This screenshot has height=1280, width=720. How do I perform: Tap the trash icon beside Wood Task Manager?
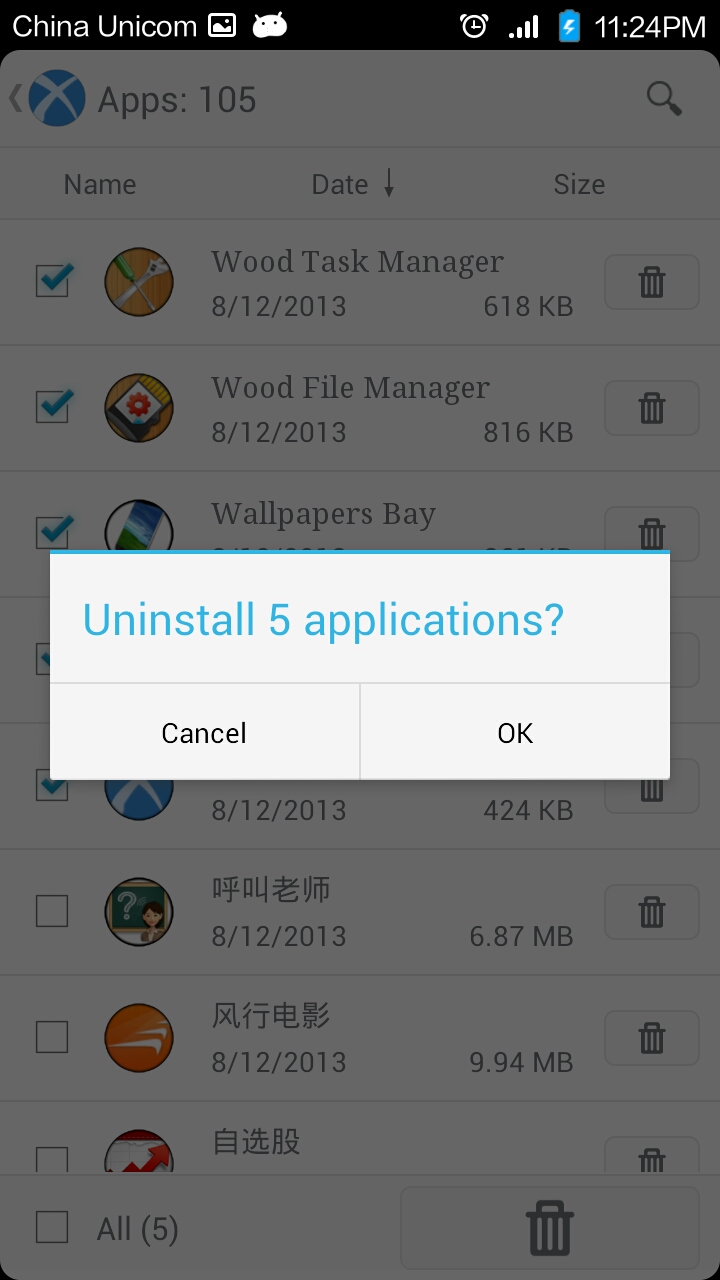tap(651, 282)
